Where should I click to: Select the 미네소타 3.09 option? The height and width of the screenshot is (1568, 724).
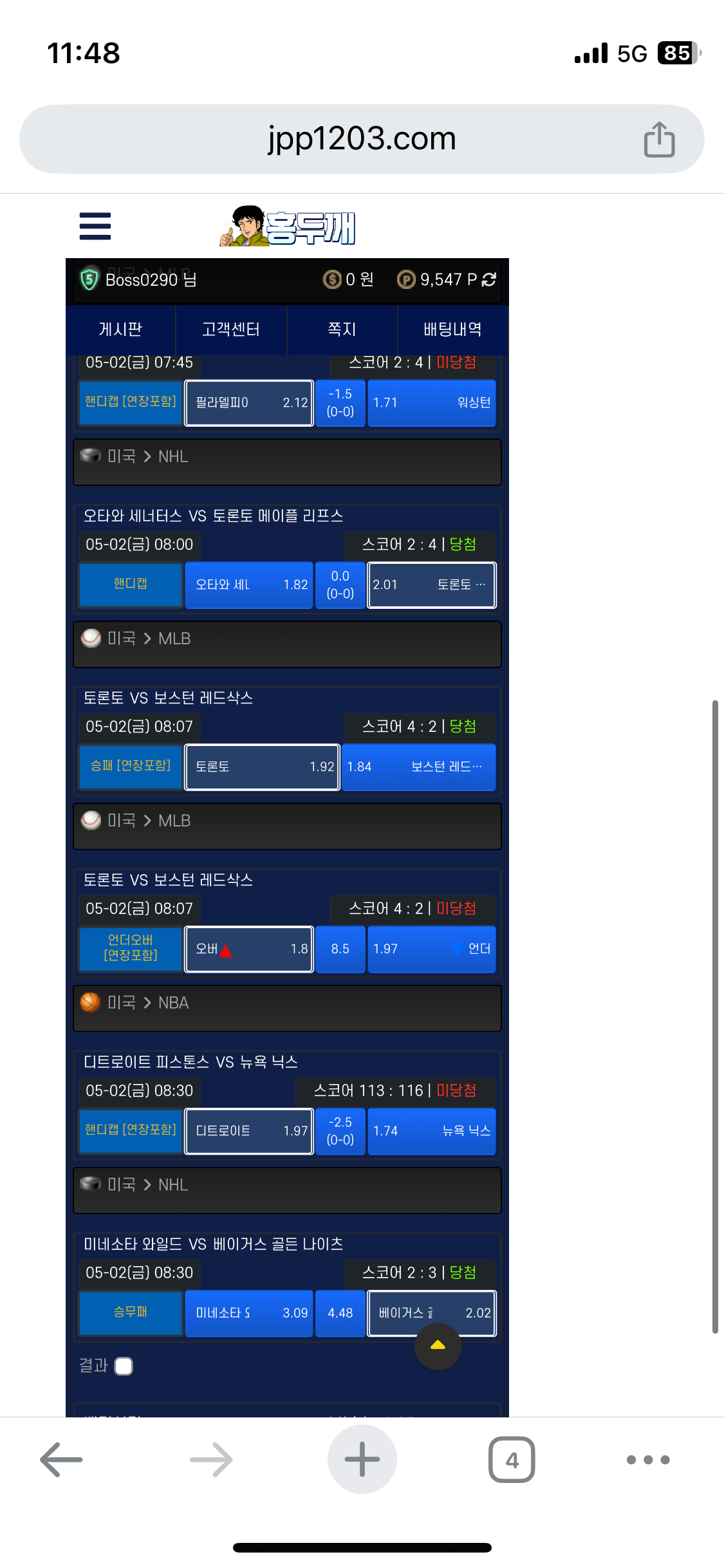(x=249, y=1313)
